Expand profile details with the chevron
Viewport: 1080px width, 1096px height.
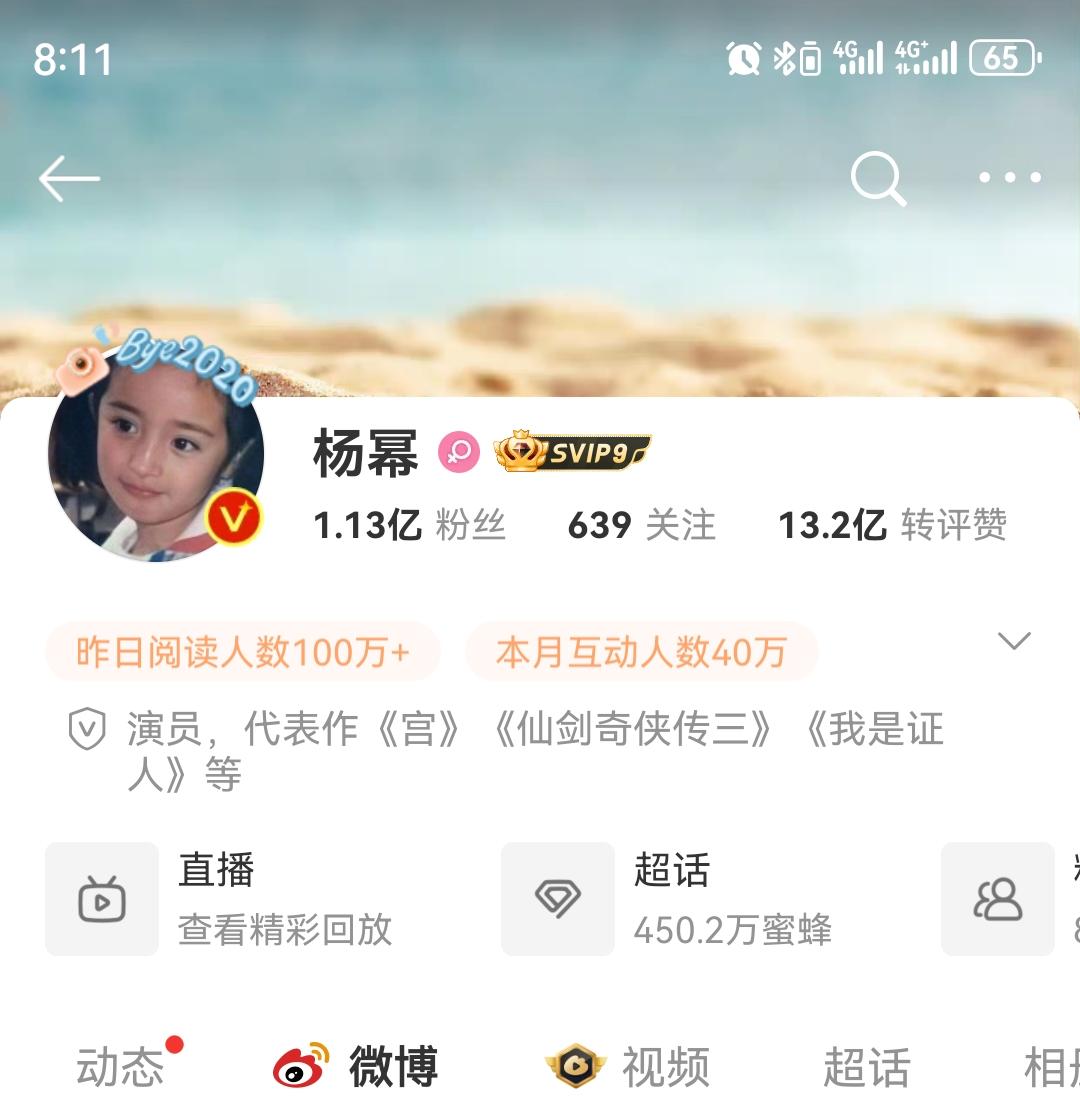coord(1014,641)
